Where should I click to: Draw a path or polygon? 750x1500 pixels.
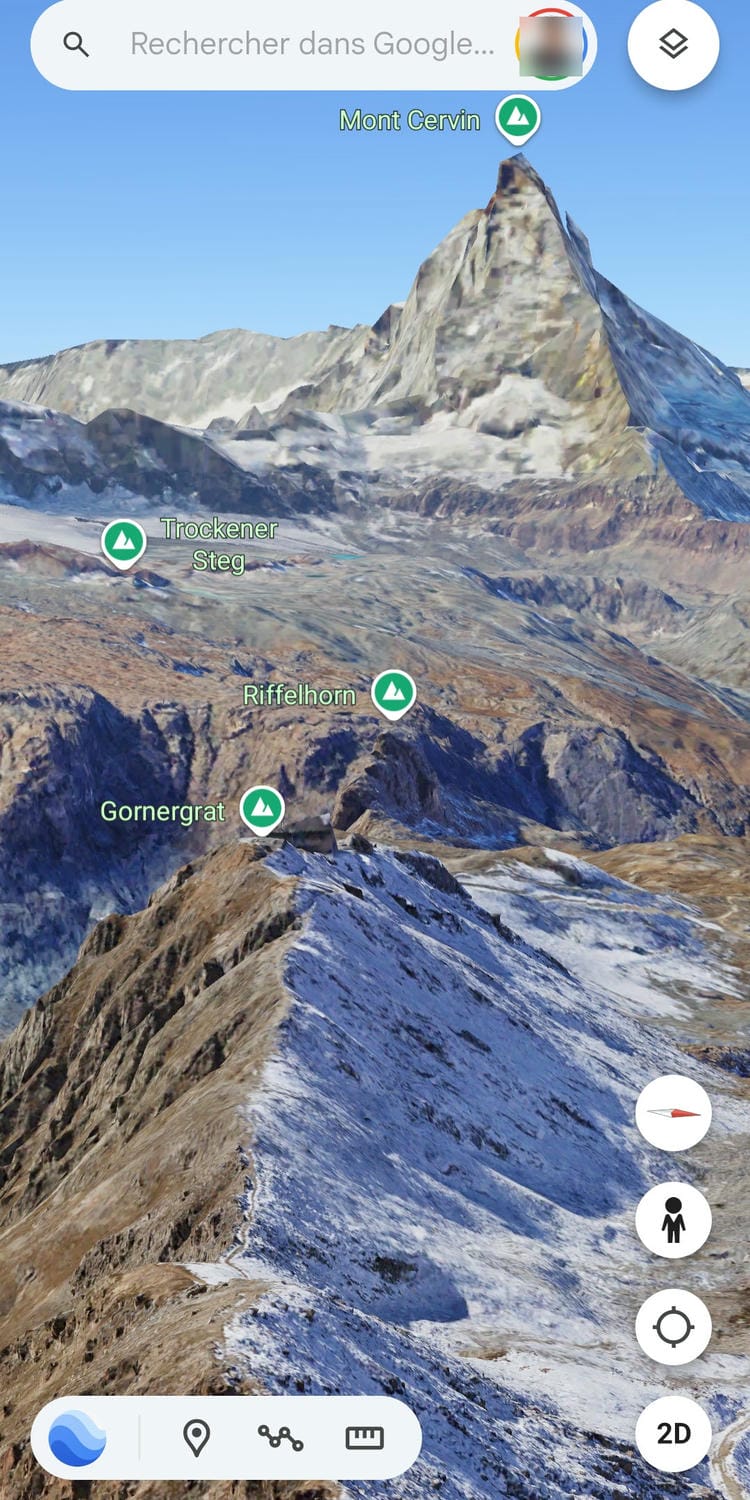(280, 1438)
